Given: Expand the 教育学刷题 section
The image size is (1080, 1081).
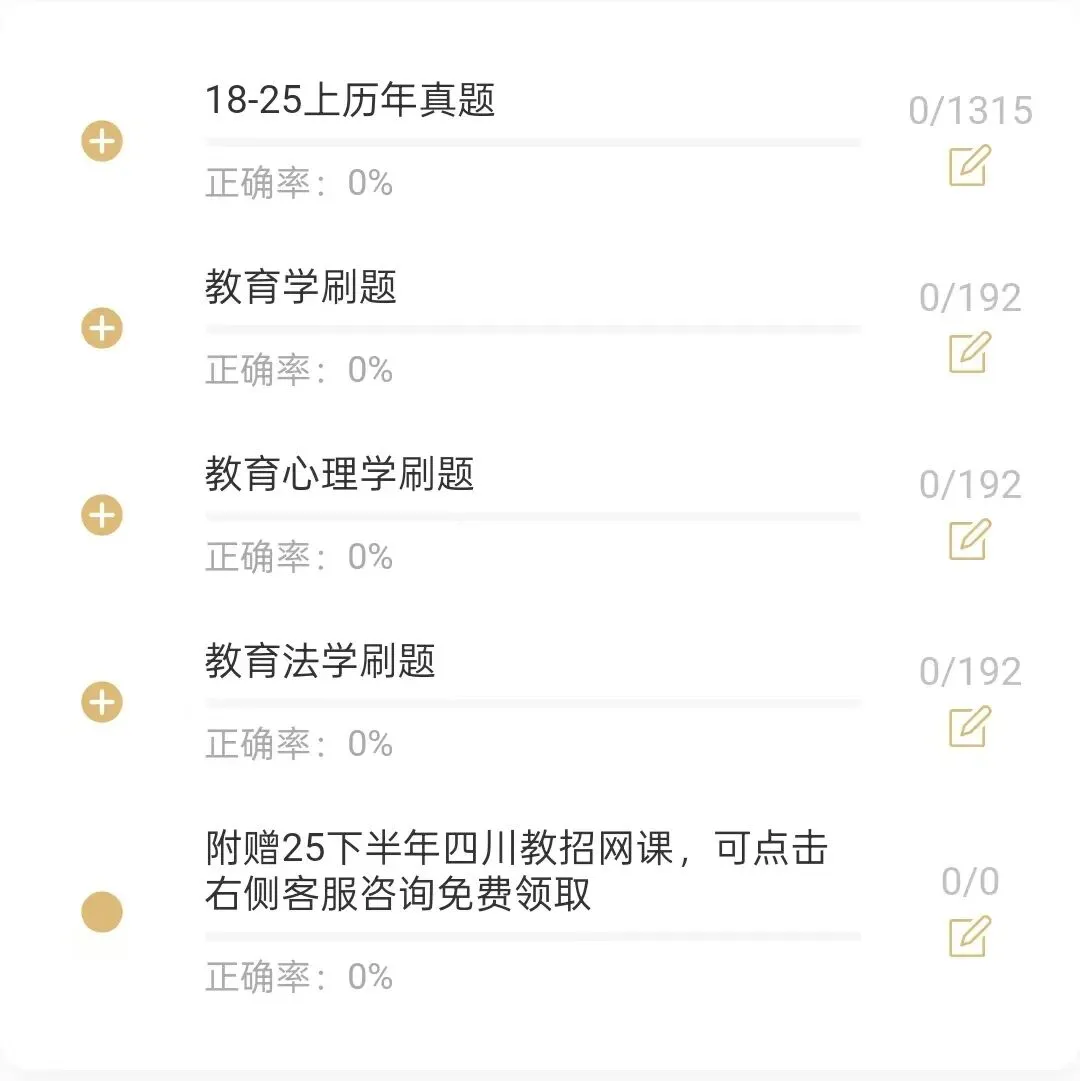Looking at the screenshot, I should tap(102, 328).
